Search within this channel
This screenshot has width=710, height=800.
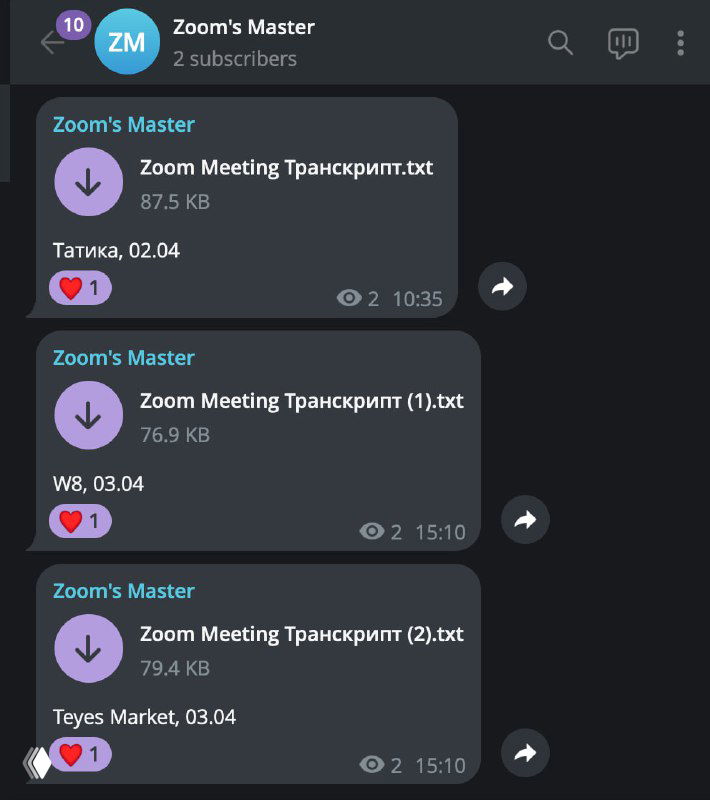click(x=561, y=42)
